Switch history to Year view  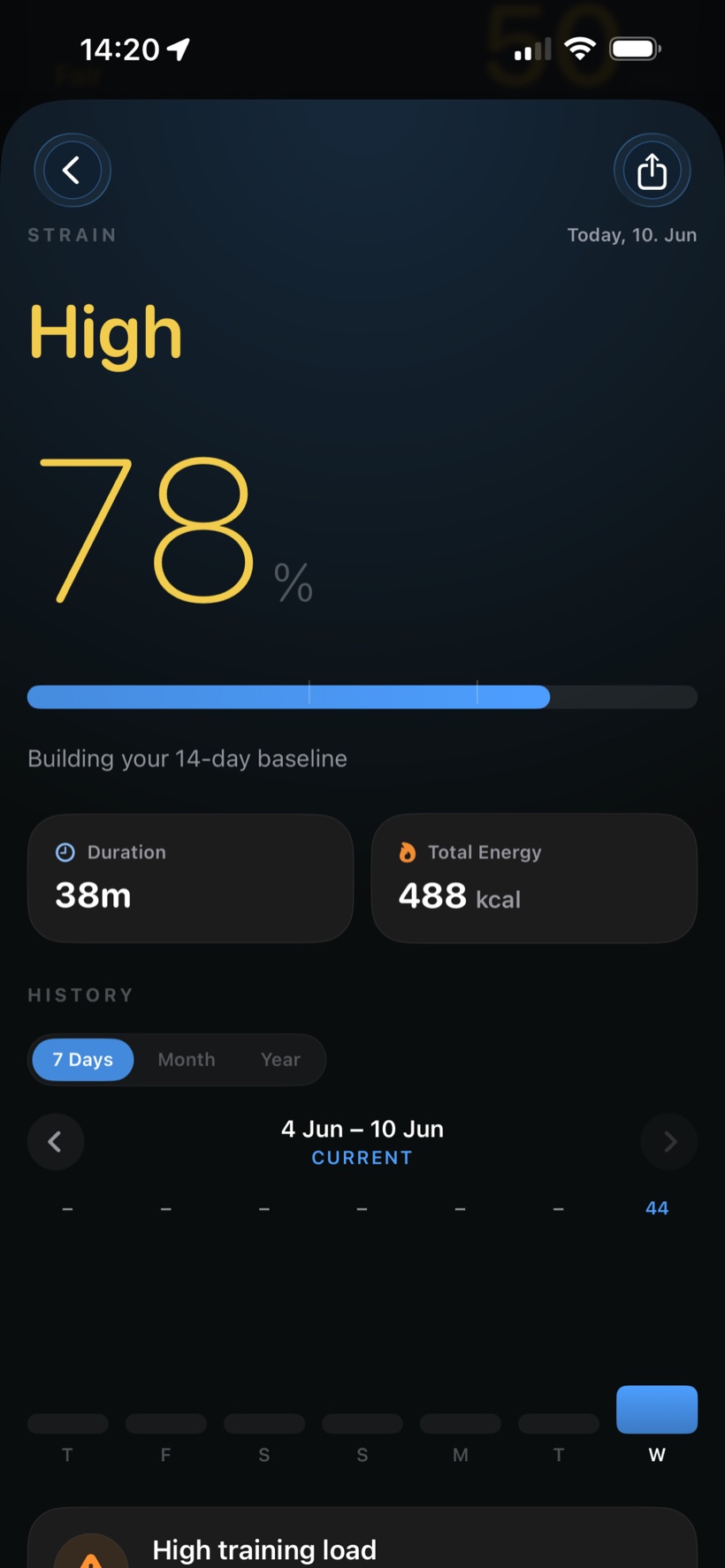coord(280,1059)
